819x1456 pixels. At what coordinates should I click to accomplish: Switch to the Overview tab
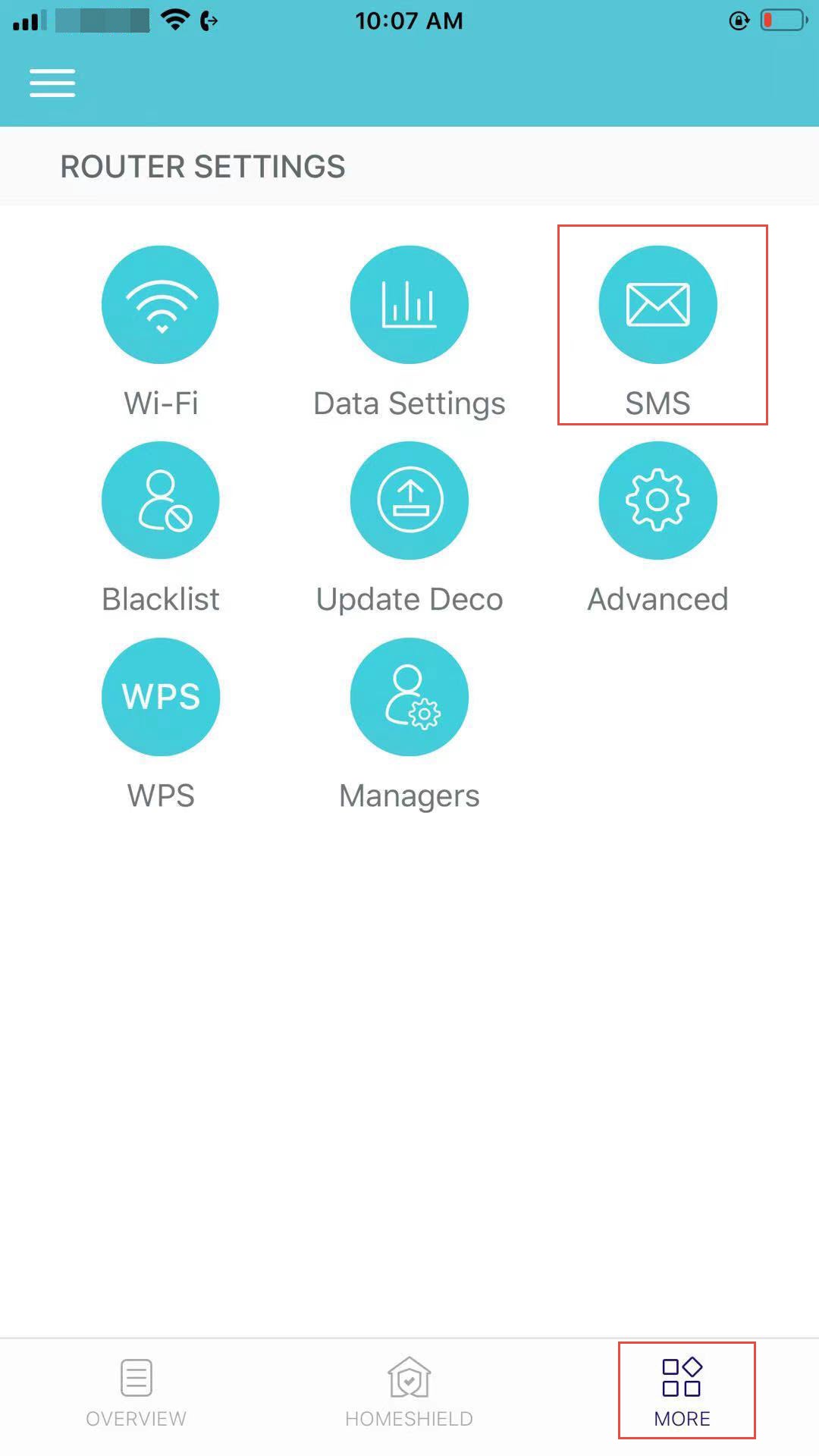(136, 1393)
